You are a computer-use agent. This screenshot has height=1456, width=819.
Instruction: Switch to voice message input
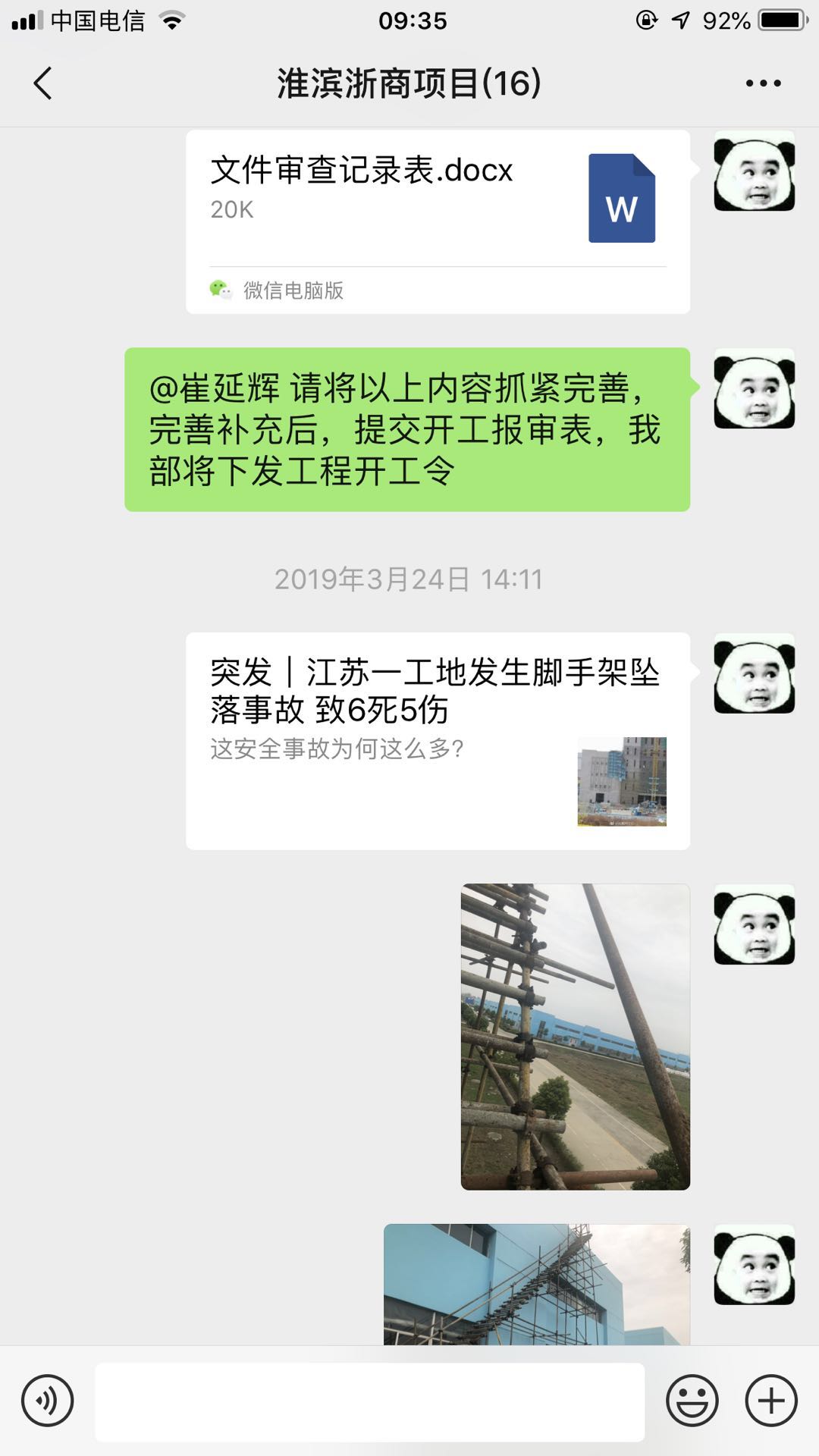pos(48,1401)
